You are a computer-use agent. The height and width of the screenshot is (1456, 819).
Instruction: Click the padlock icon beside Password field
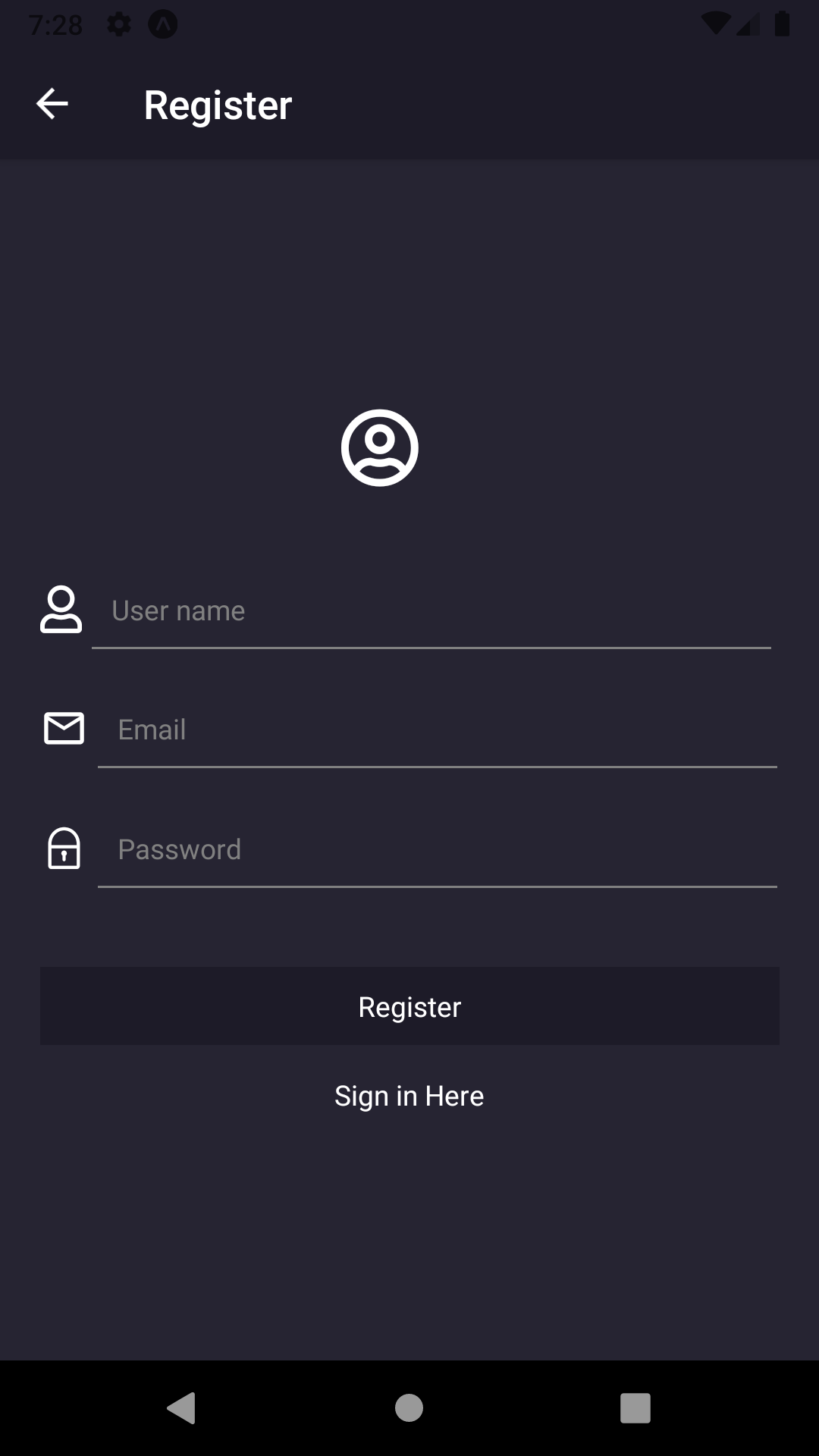(63, 849)
